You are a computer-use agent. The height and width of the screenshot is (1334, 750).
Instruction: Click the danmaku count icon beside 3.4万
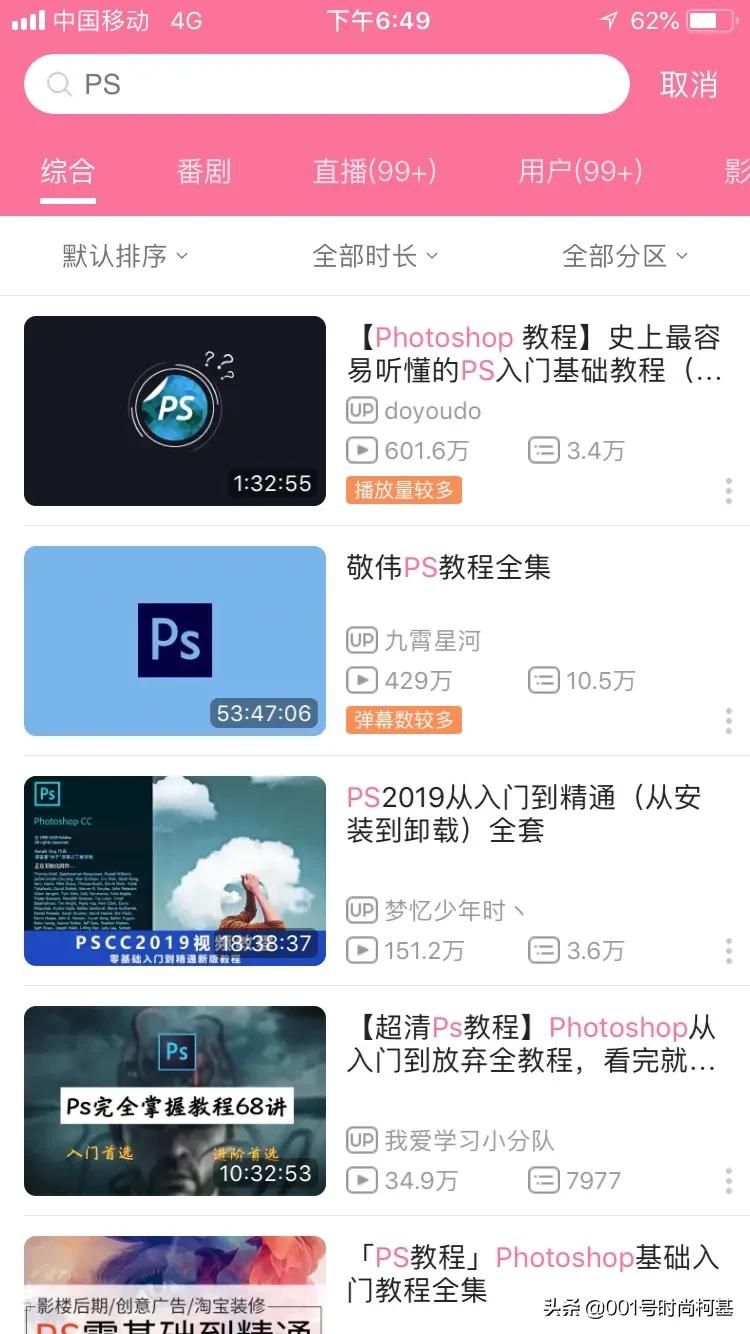point(543,450)
